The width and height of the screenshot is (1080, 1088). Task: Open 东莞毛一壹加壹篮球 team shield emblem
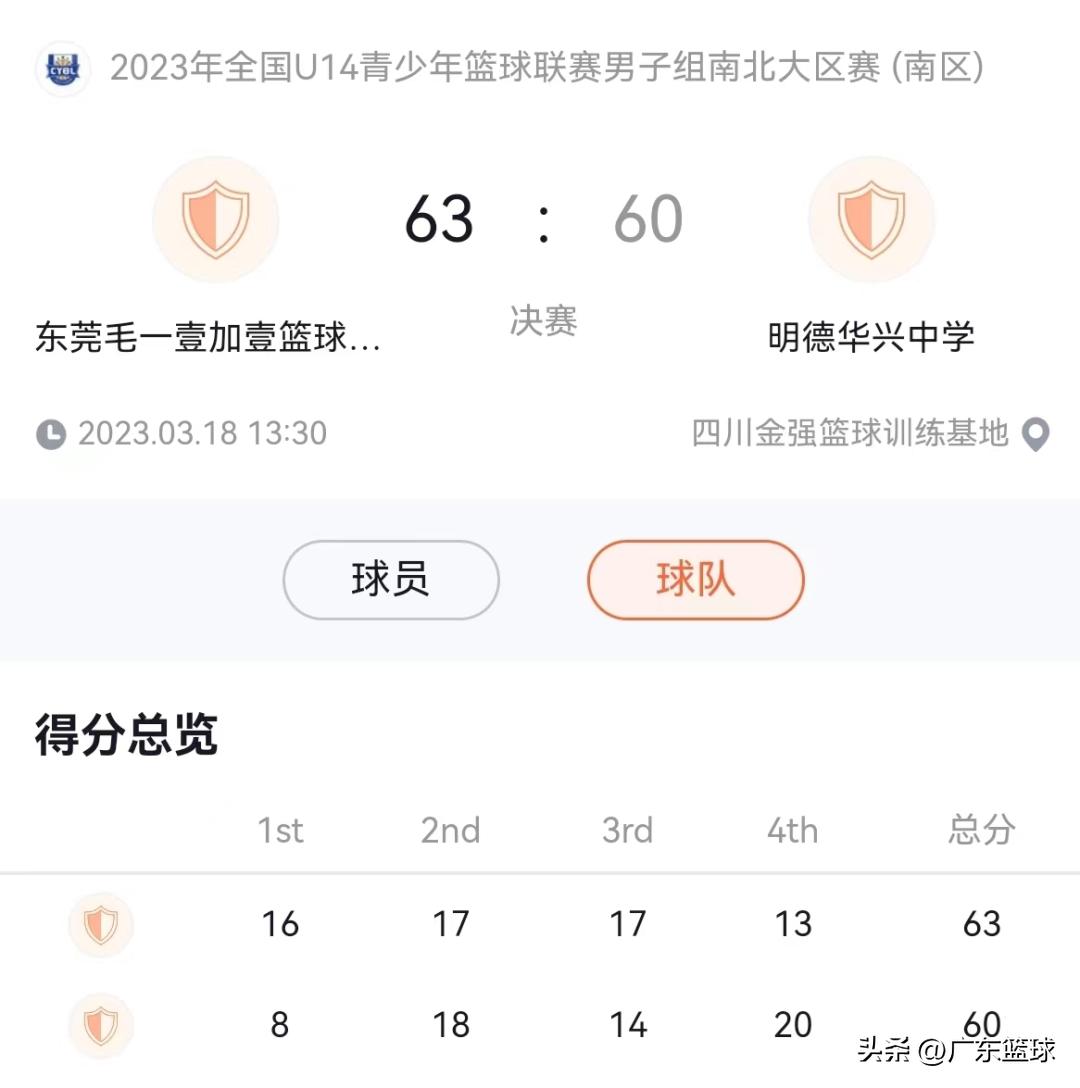point(215,220)
